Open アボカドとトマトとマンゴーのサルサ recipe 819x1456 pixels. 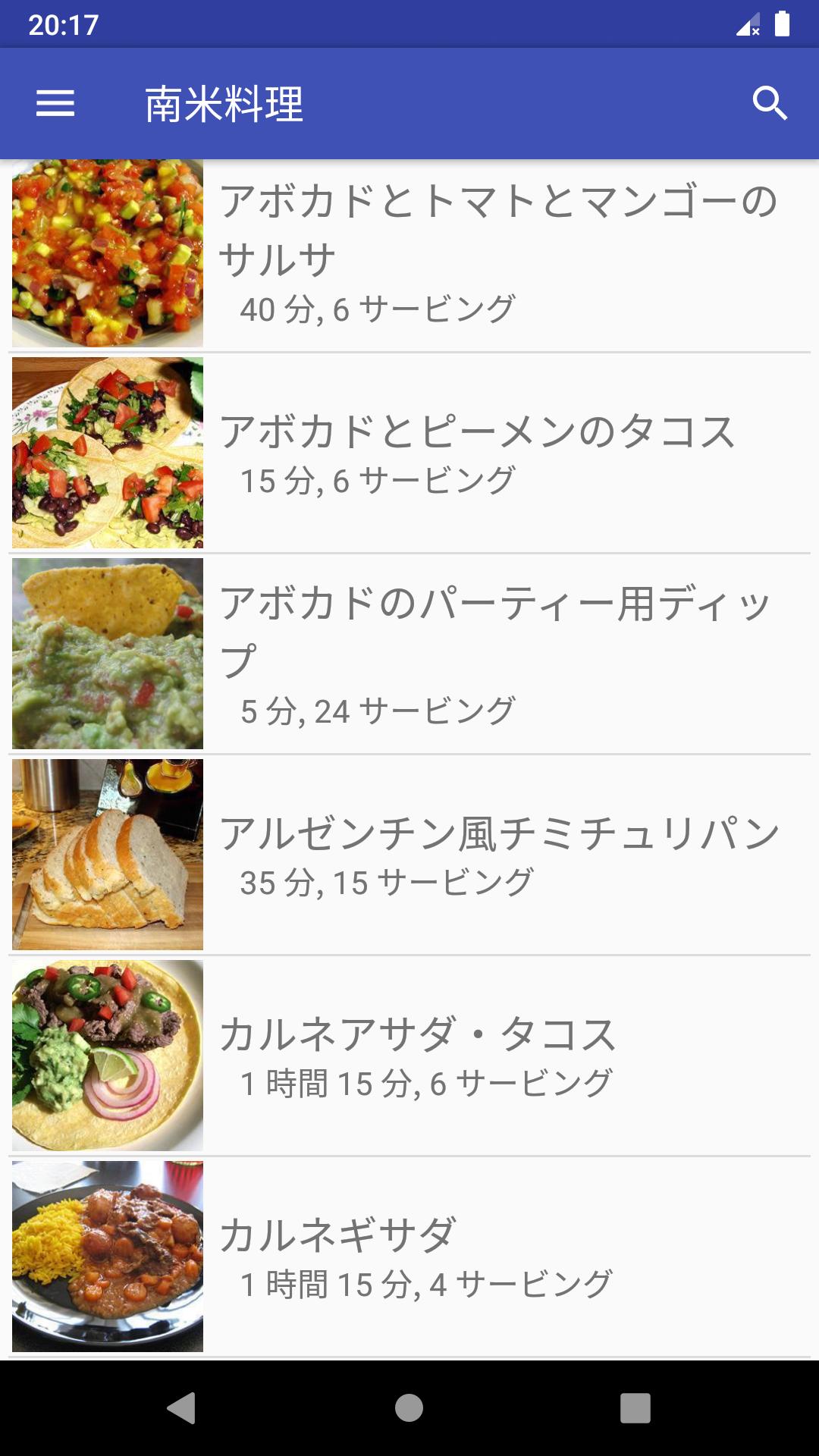click(x=409, y=254)
